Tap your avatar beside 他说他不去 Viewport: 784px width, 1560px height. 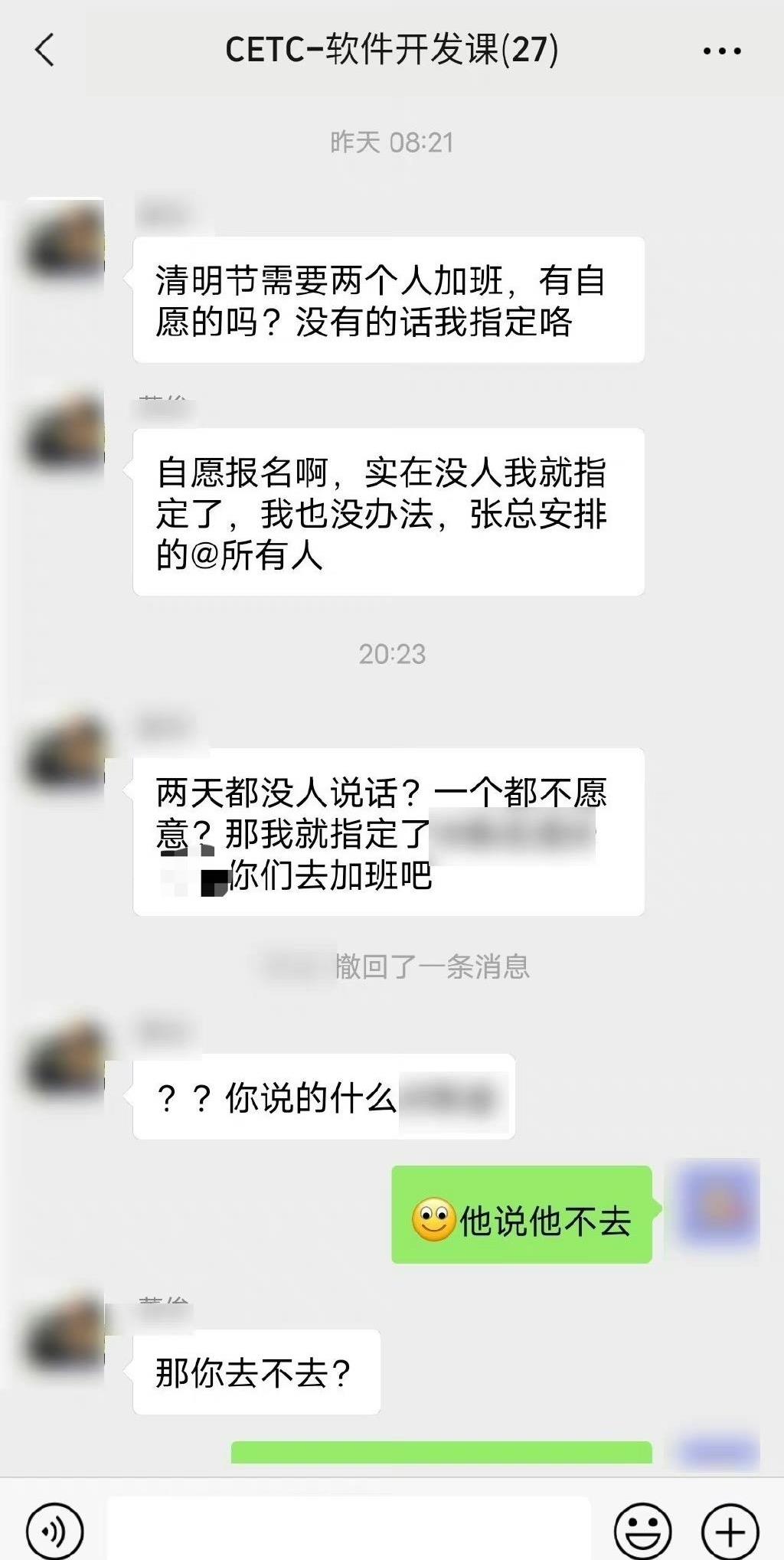tap(718, 1205)
